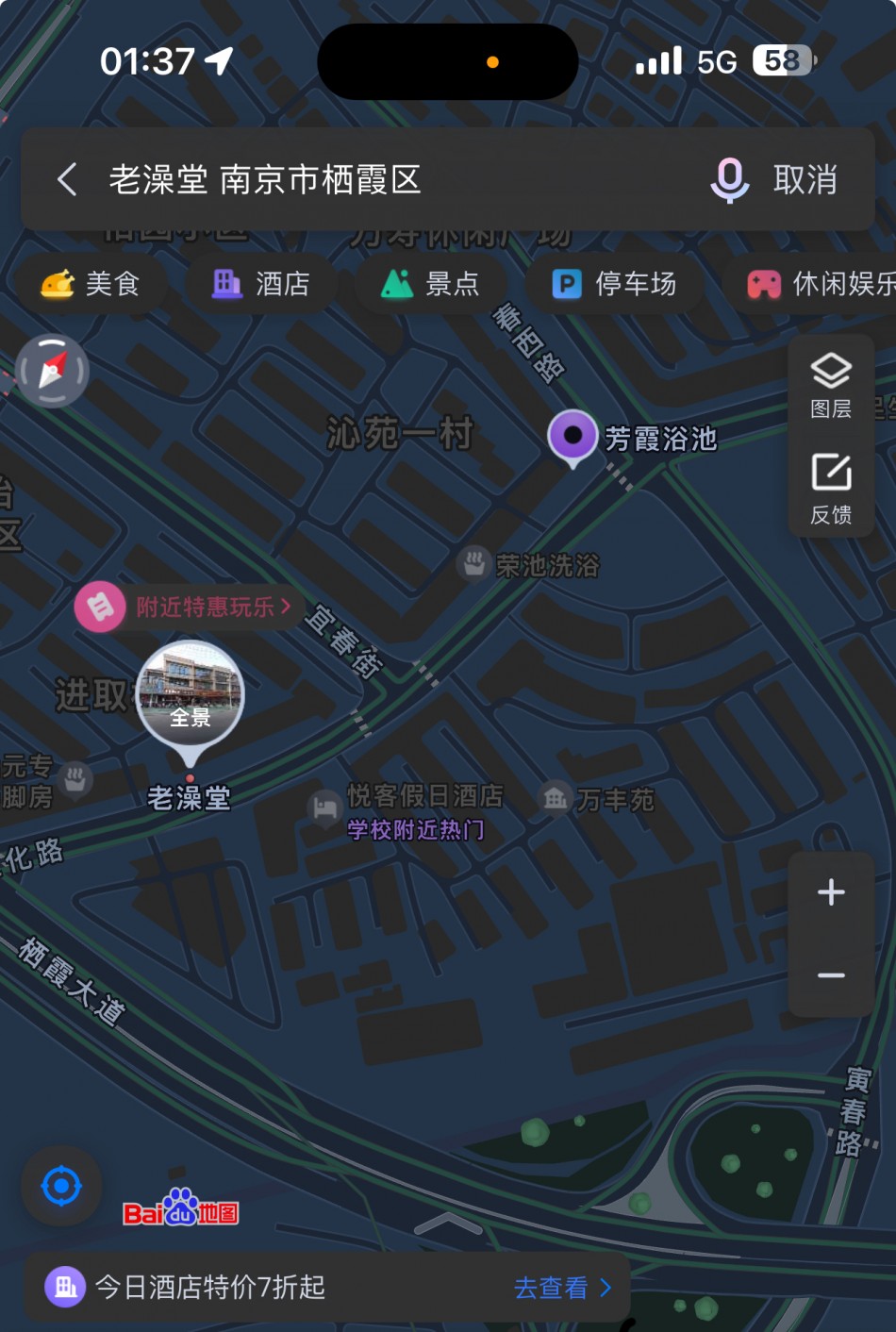896x1332 pixels.
Task: Filter nearby by 酒店
Action: (261, 284)
